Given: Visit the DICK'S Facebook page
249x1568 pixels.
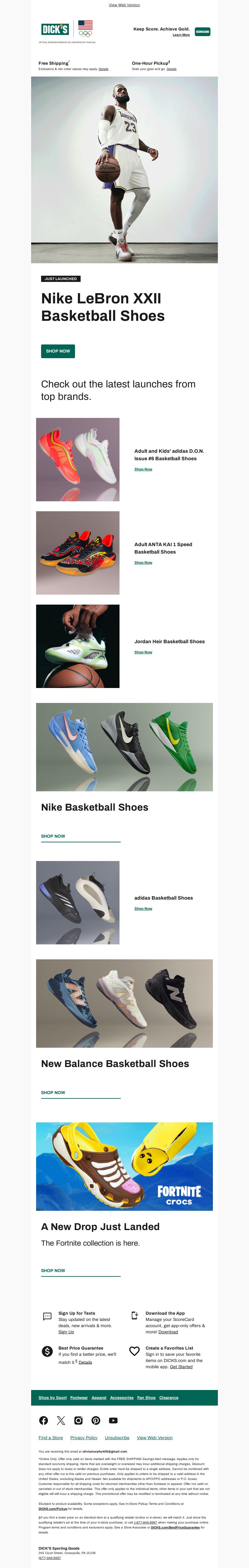Looking at the screenshot, I should [43, 1421].
